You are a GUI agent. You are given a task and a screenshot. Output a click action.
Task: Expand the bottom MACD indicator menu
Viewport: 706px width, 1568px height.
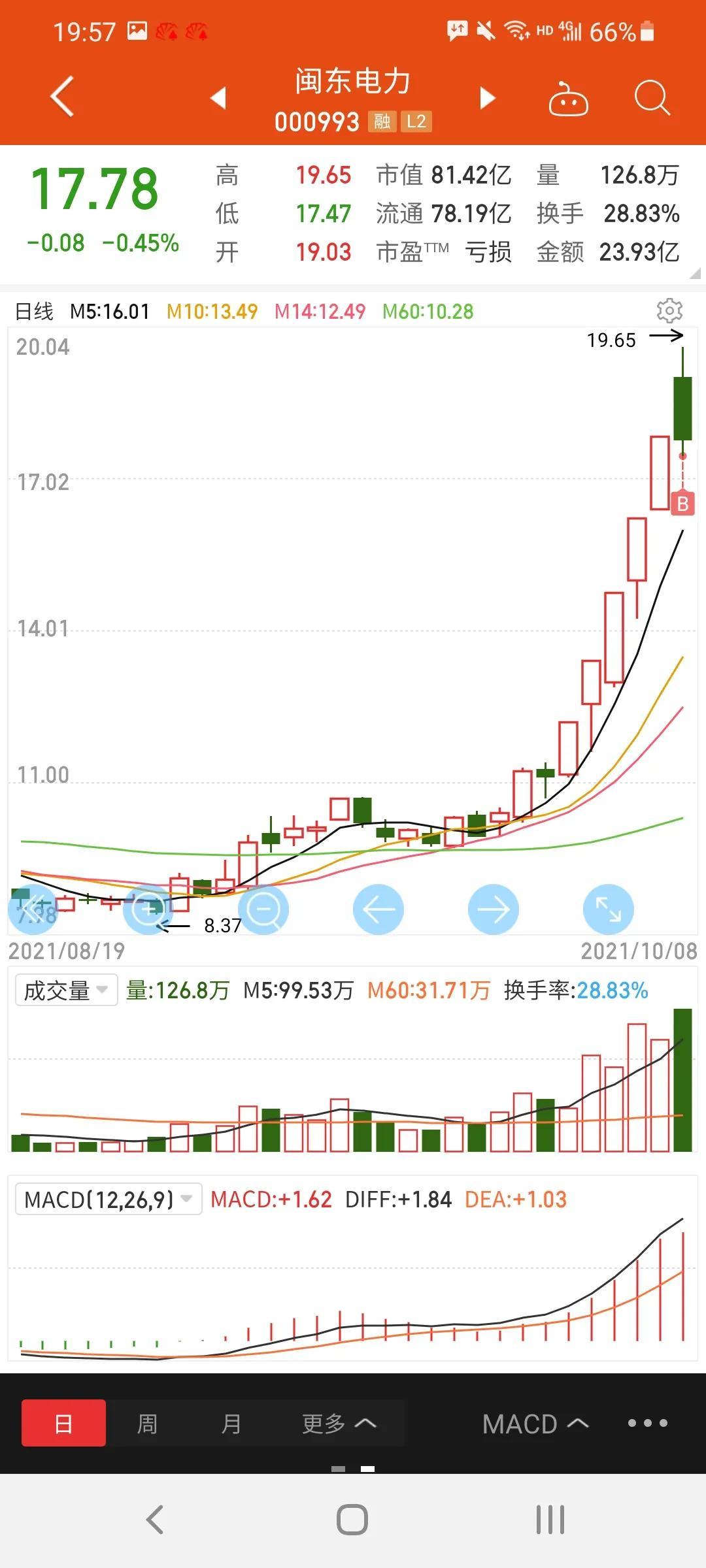(x=535, y=1424)
